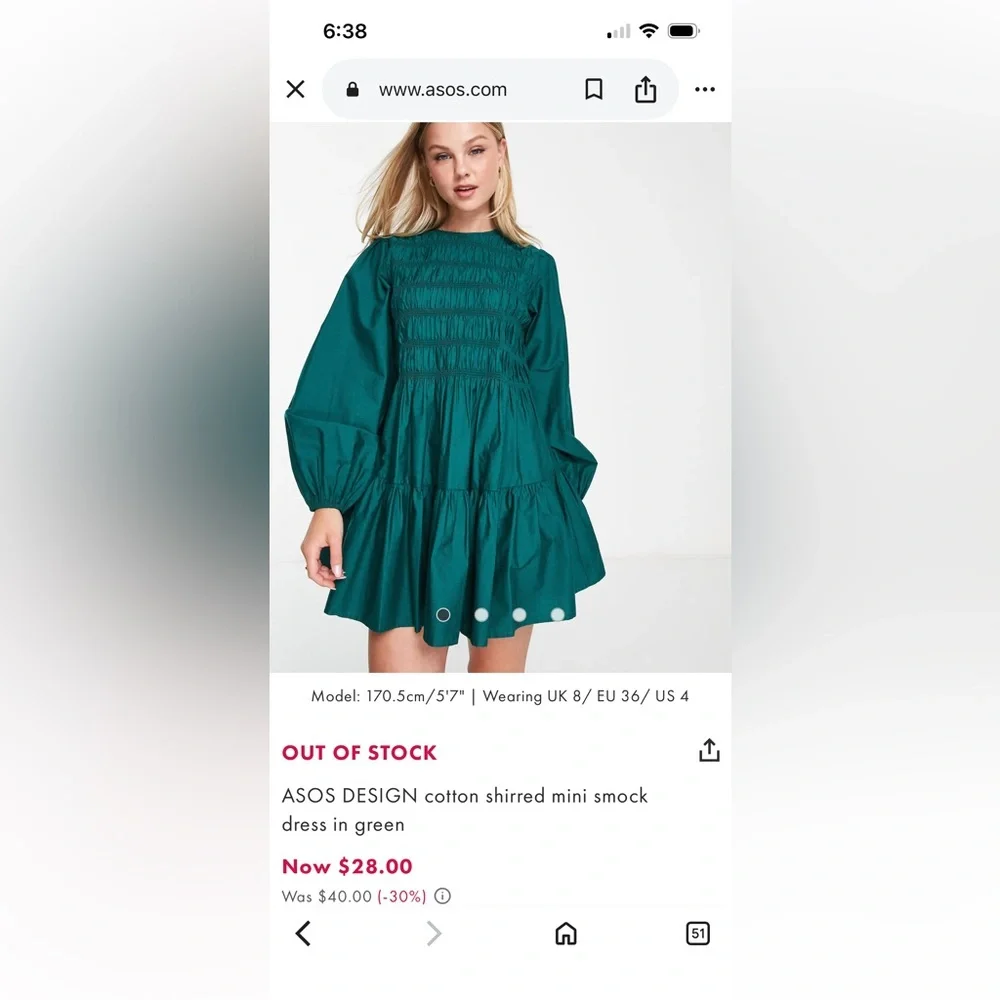Show price info next to Was $40.00
1000x1000 pixels.
tap(443, 896)
